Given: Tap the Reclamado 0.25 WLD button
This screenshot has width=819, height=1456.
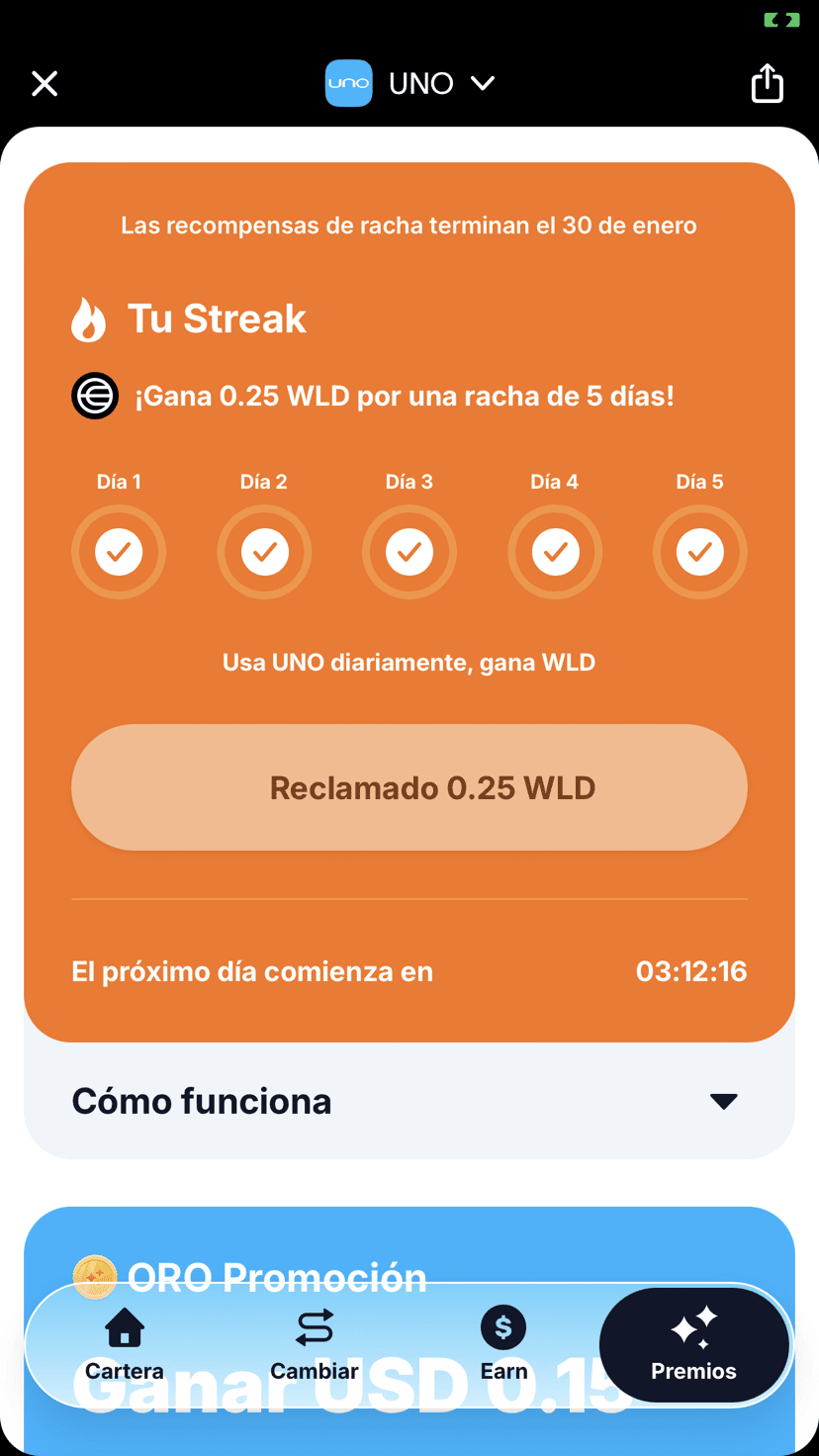Looking at the screenshot, I should [409, 787].
